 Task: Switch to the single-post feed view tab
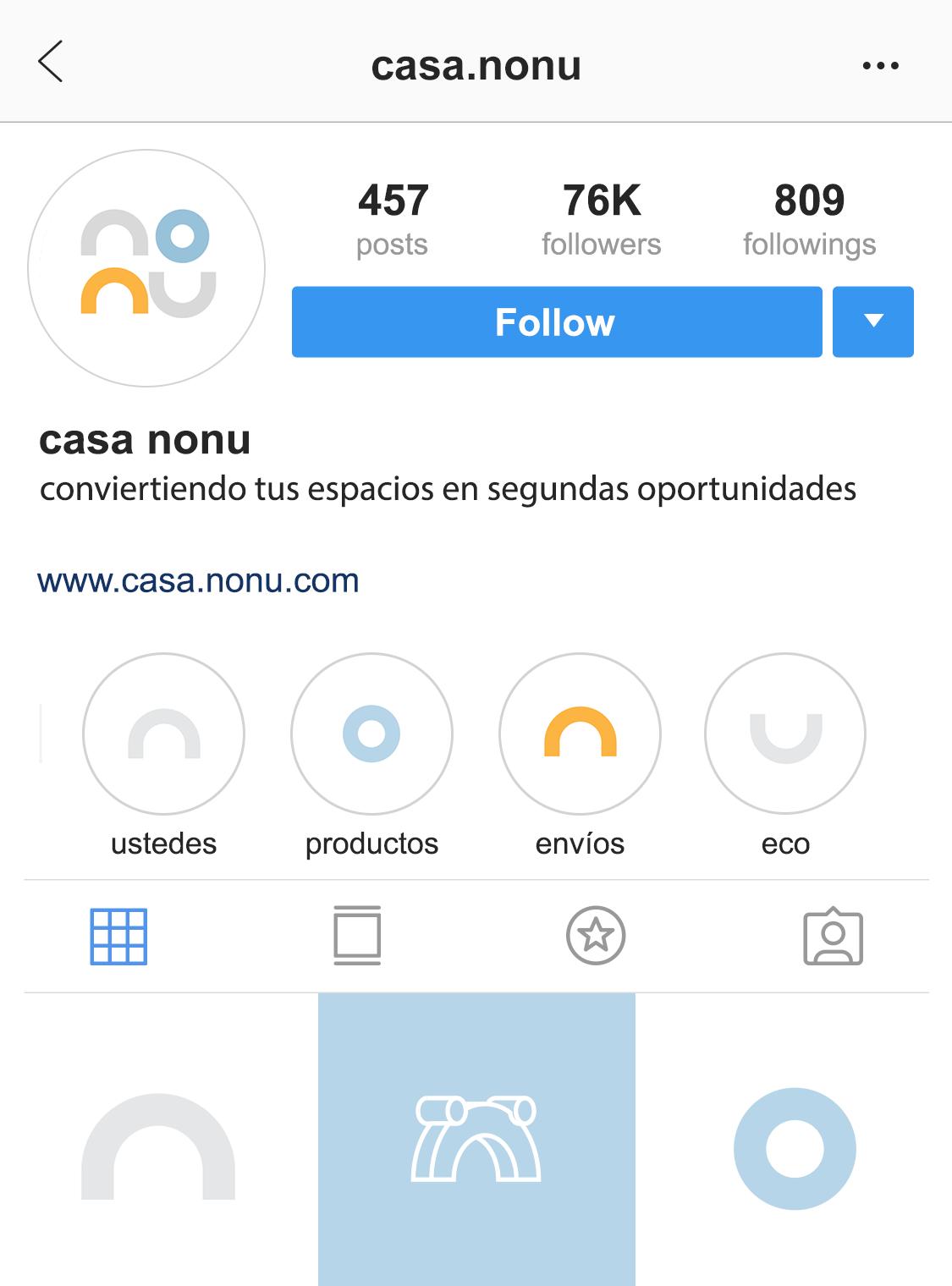[357, 936]
